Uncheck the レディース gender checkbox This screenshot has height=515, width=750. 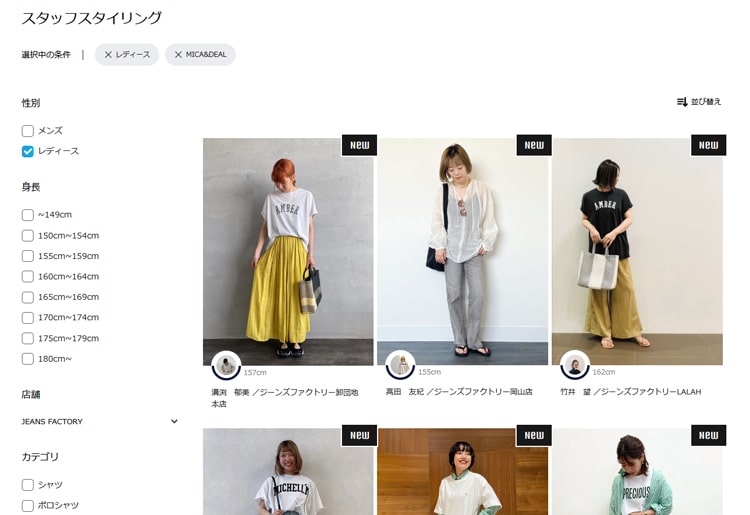point(28,151)
